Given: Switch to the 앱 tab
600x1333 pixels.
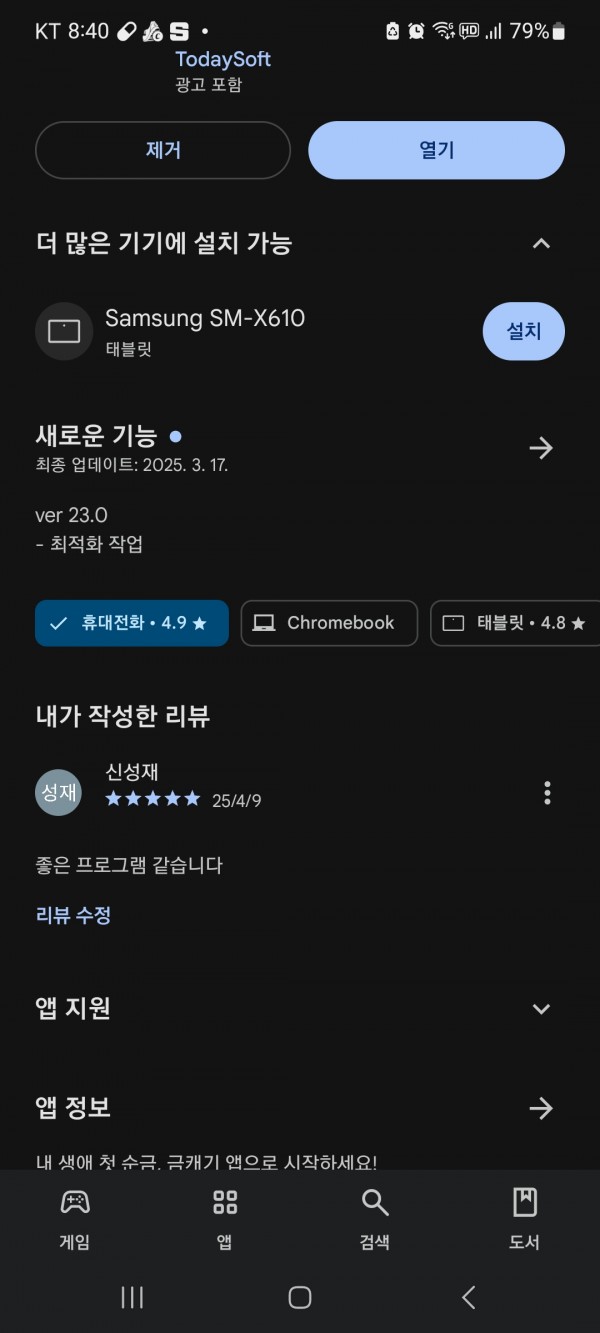Looking at the screenshot, I should 225,1220.
